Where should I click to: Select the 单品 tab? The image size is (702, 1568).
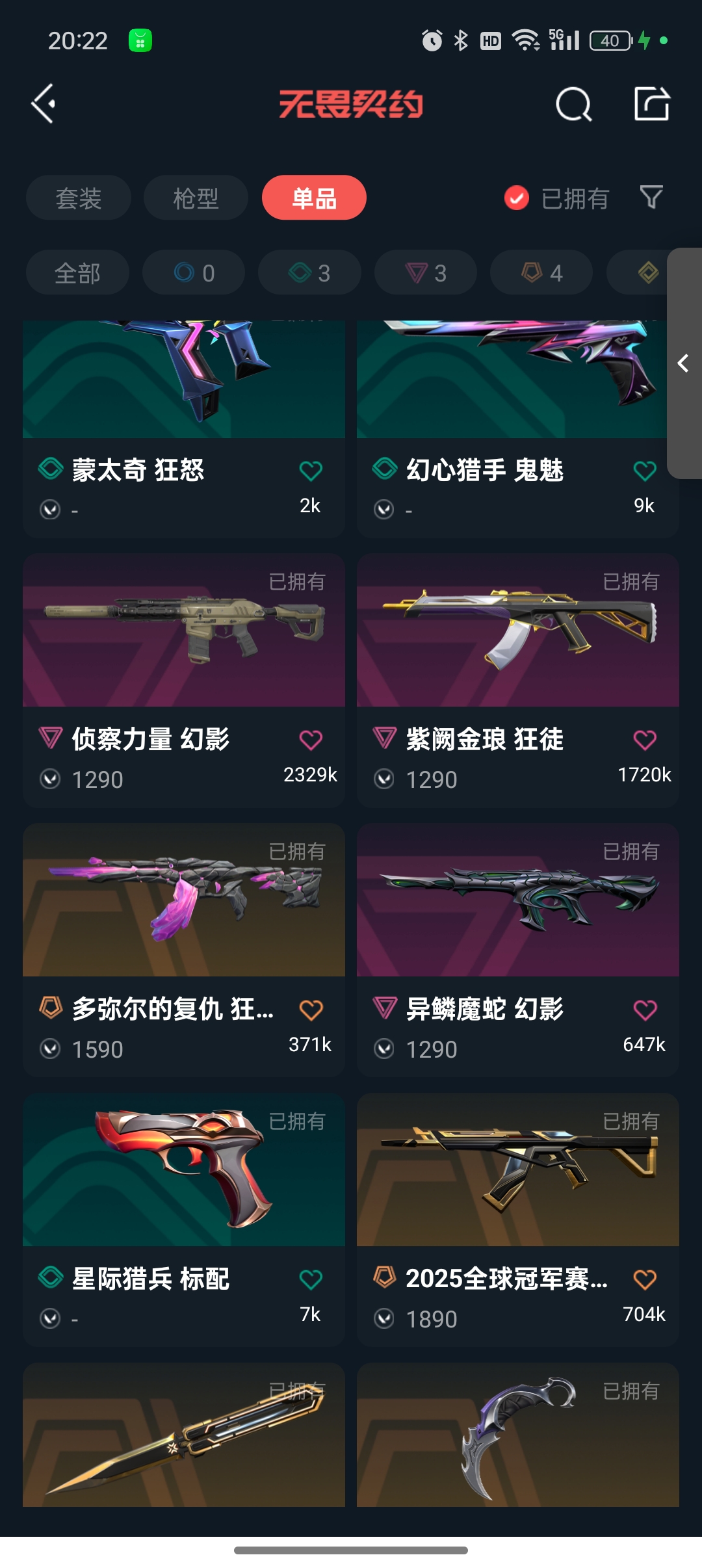click(314, 198)
